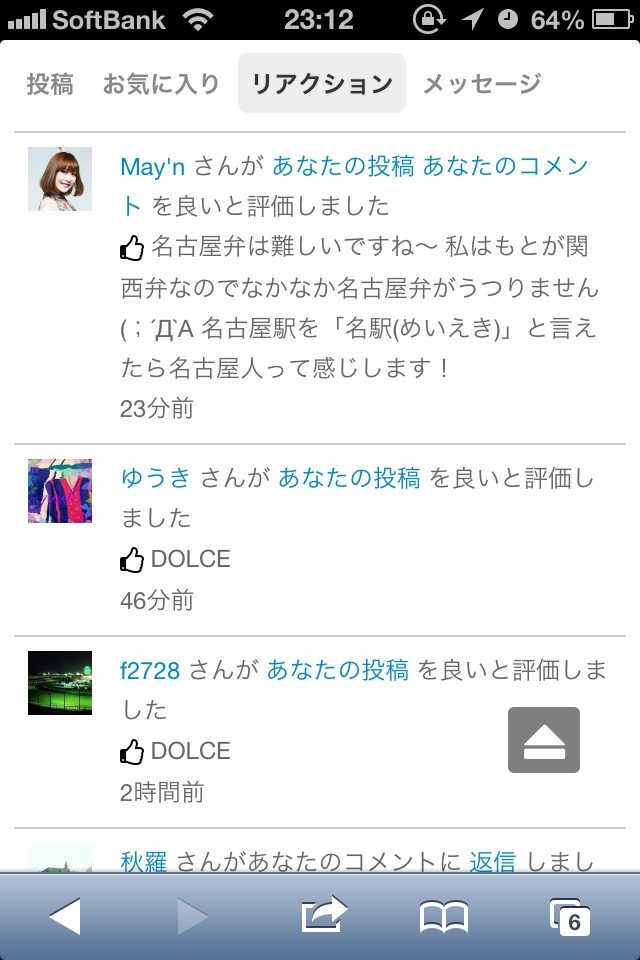
Task: Open the お気に入り tab
Action: point(161,84)
